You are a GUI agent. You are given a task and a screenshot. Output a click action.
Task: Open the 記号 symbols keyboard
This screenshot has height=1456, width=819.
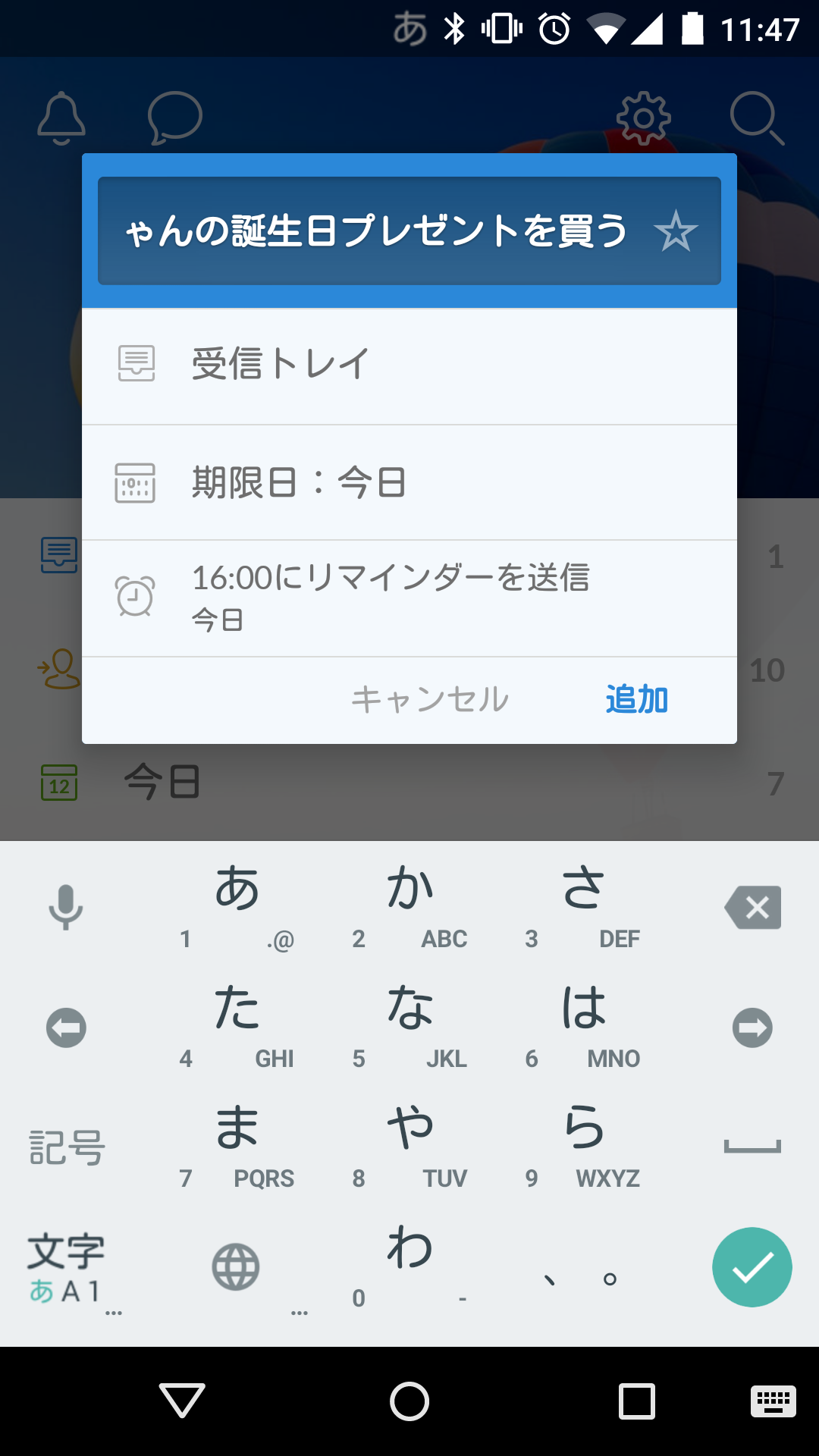click(67, 1147)
